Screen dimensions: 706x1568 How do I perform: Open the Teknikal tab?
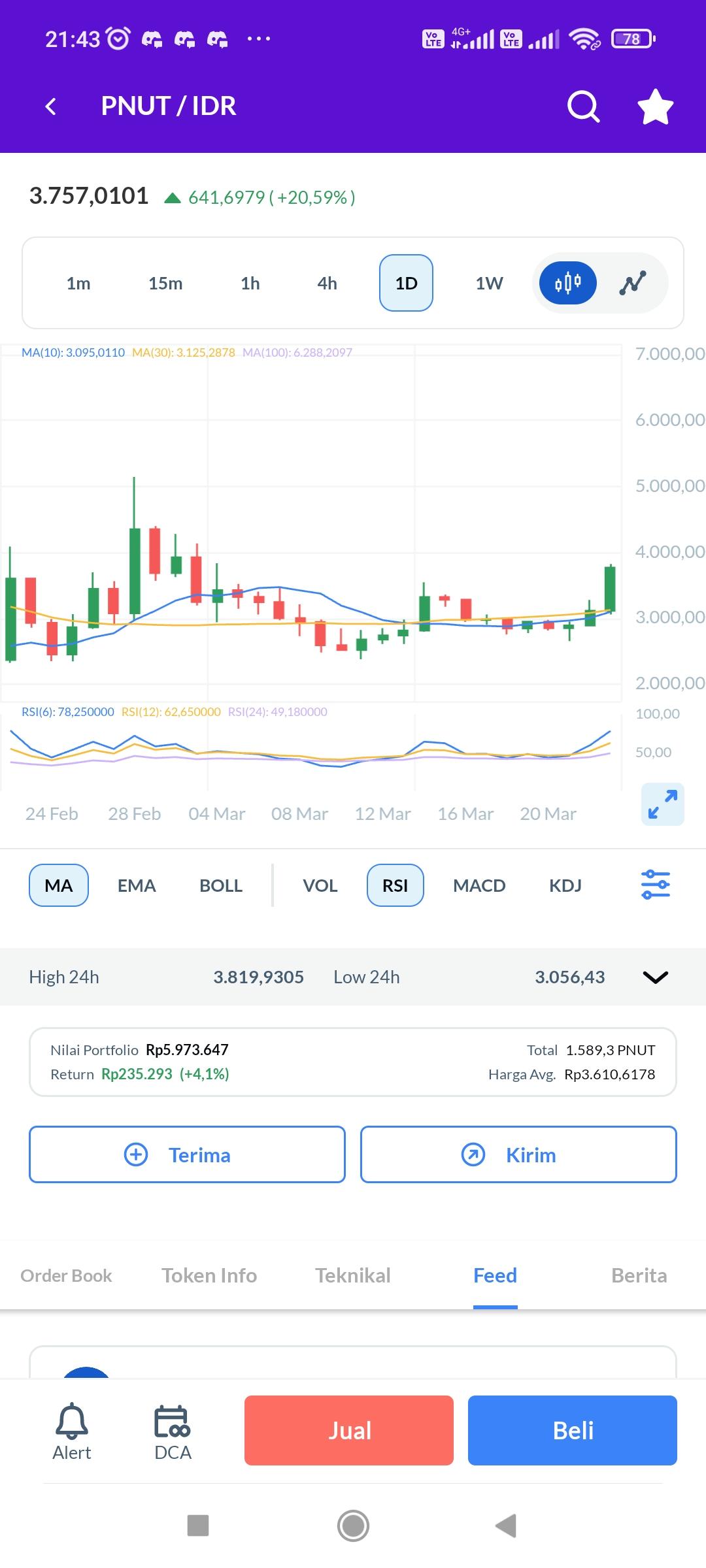click(353, 1275)
